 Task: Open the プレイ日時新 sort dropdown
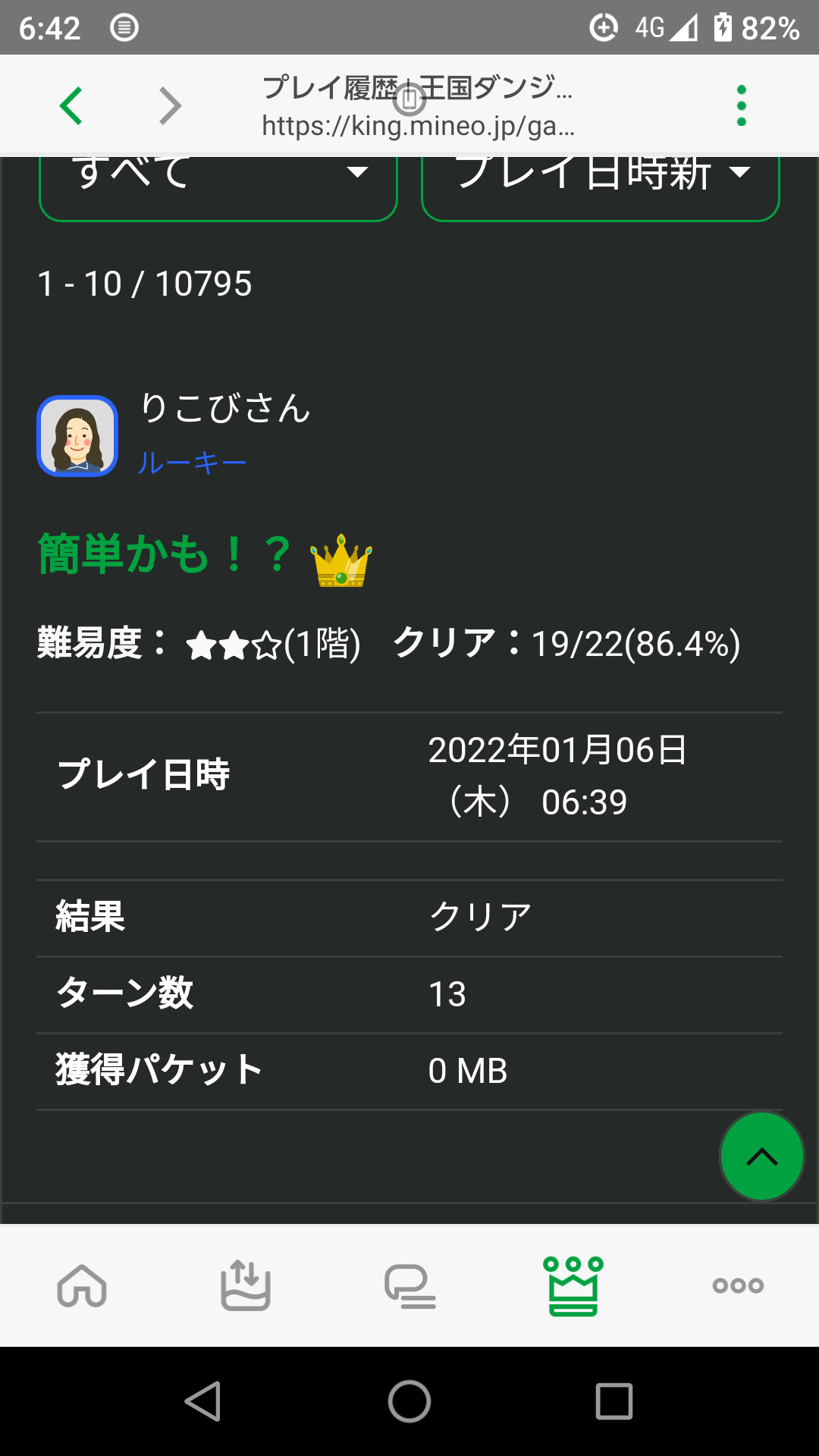(x=600, y=182)
